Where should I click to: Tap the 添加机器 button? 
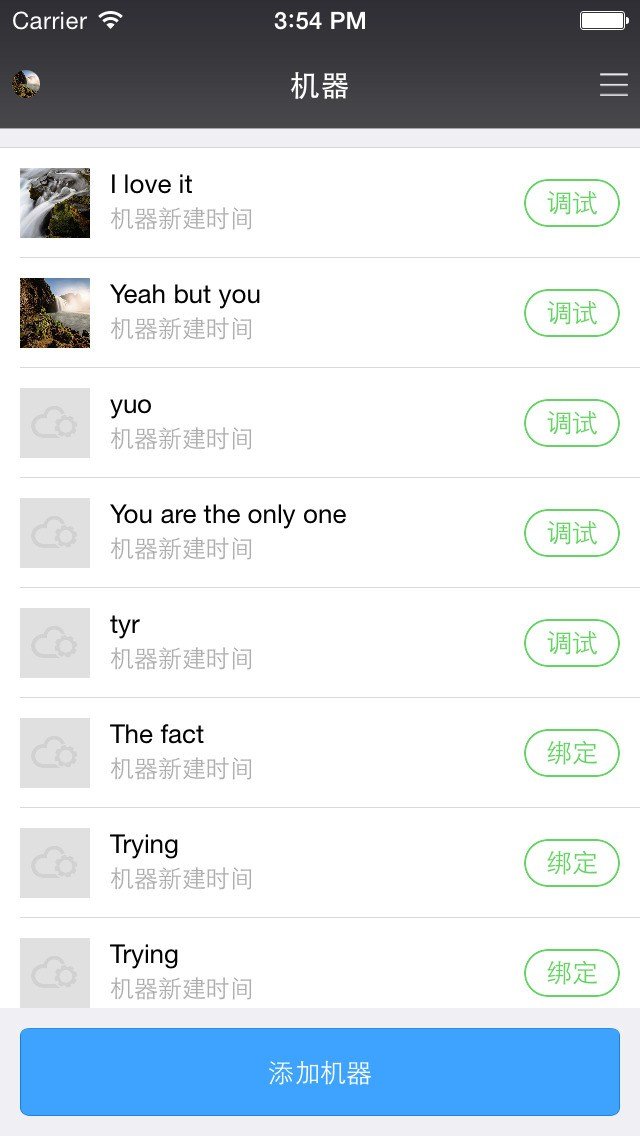point(320,1072)
